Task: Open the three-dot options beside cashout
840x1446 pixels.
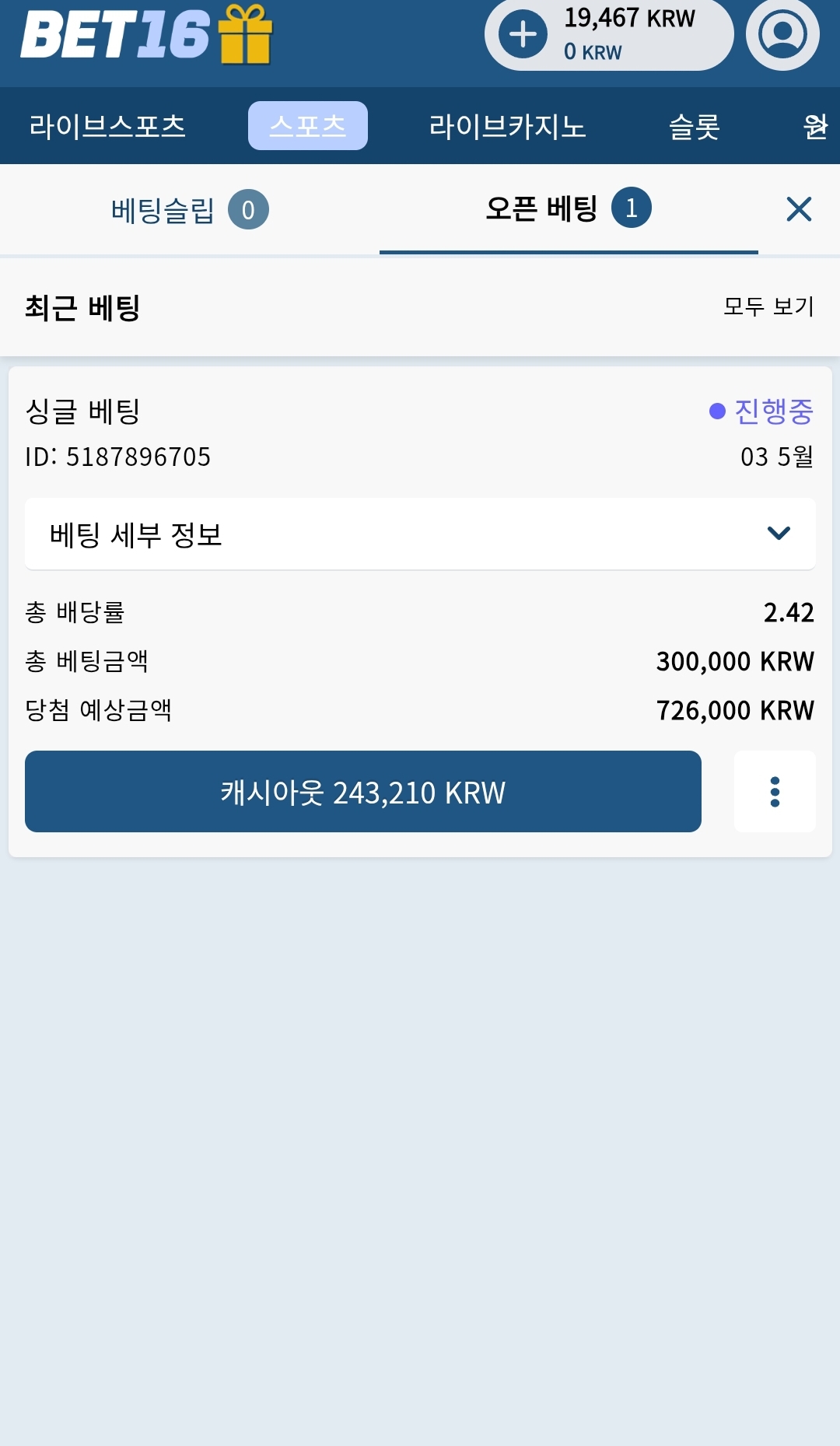Action: (775, 792)
